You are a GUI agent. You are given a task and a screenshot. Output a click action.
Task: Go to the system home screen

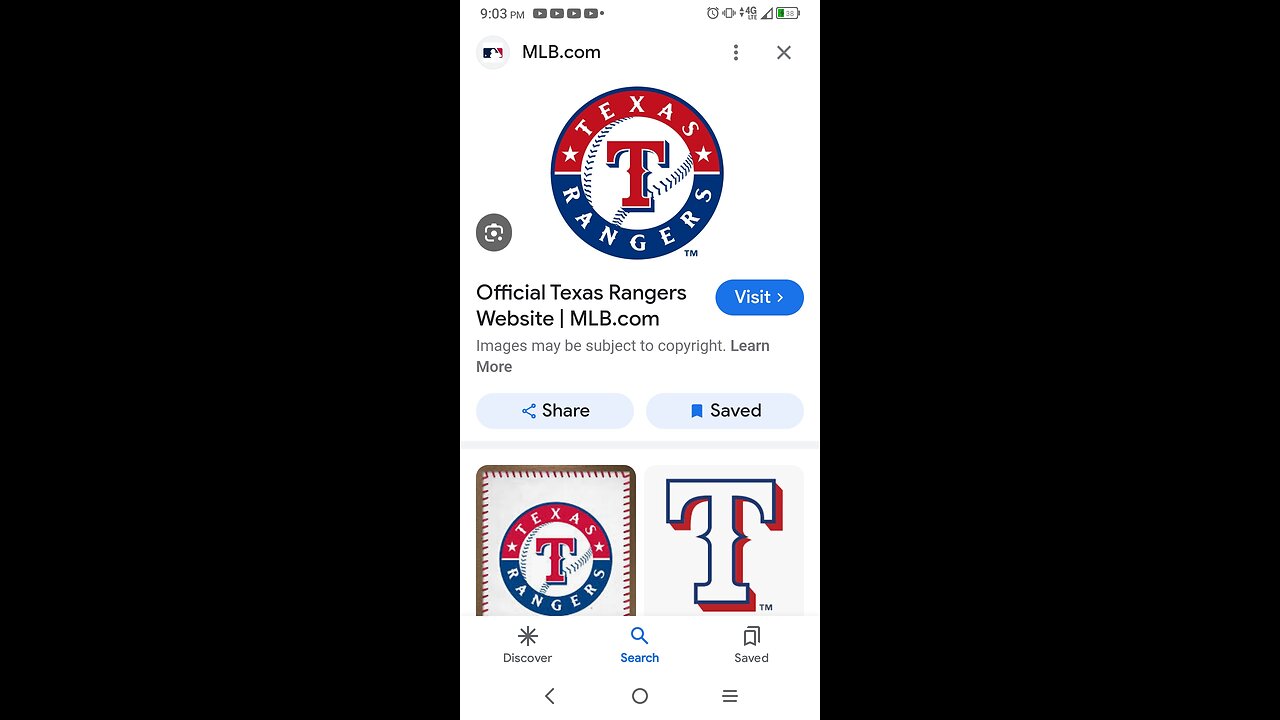(640, 696)
